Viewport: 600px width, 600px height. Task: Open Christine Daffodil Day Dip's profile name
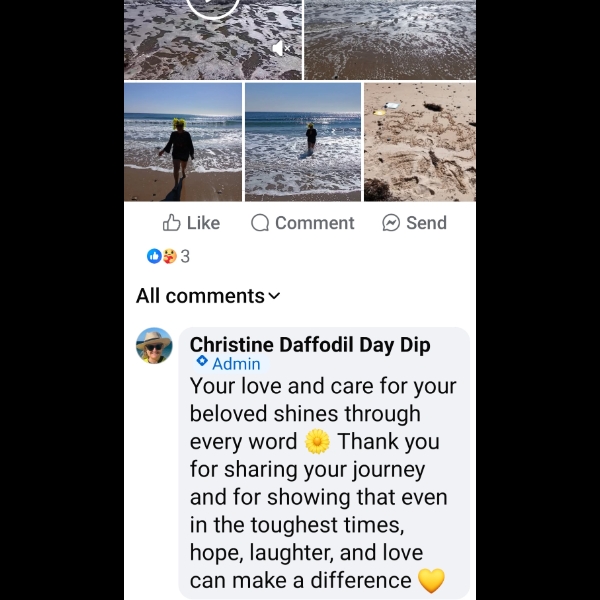coord(310,345)
